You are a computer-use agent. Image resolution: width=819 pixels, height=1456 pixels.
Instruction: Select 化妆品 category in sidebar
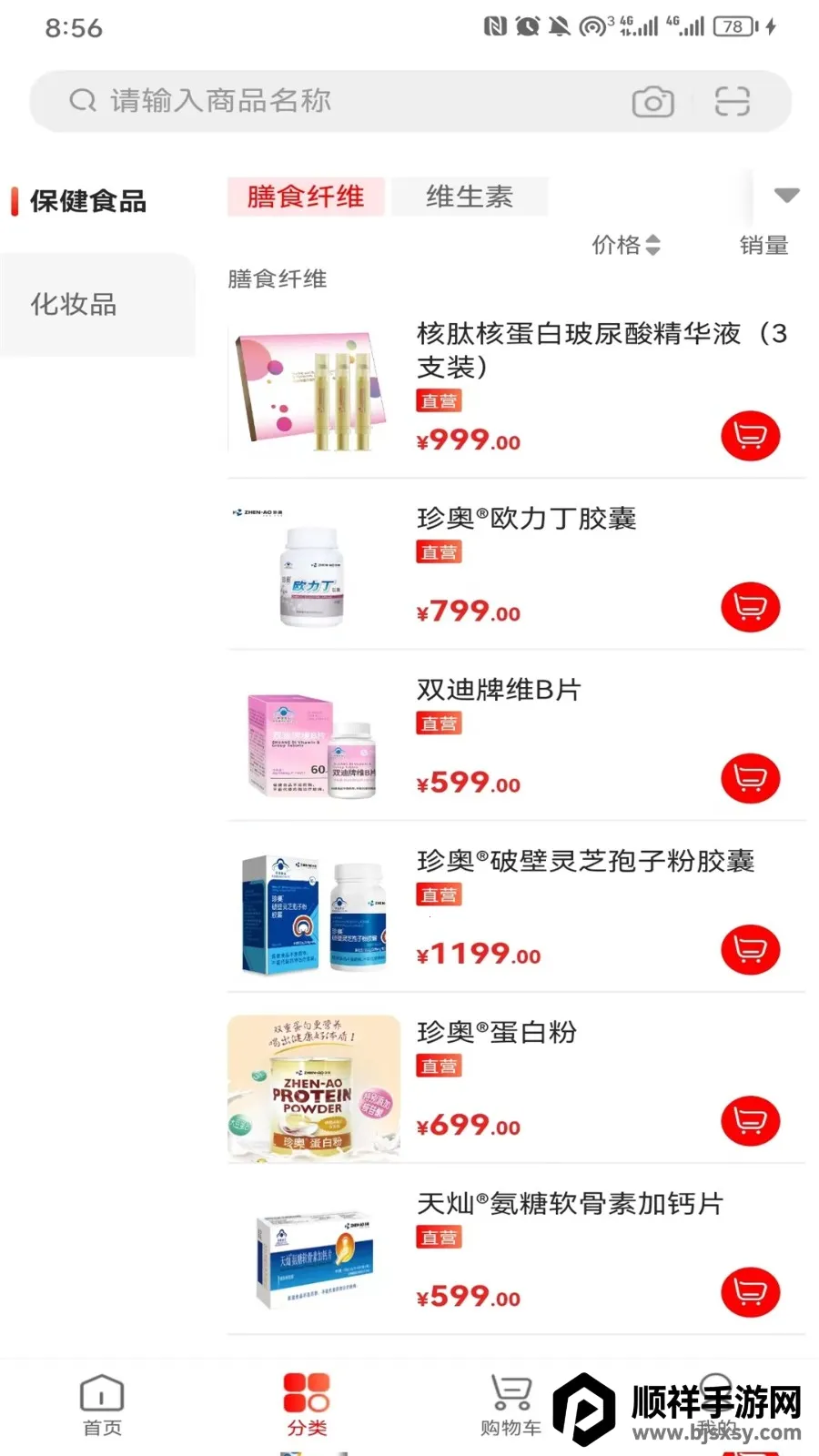click(75, 305)
